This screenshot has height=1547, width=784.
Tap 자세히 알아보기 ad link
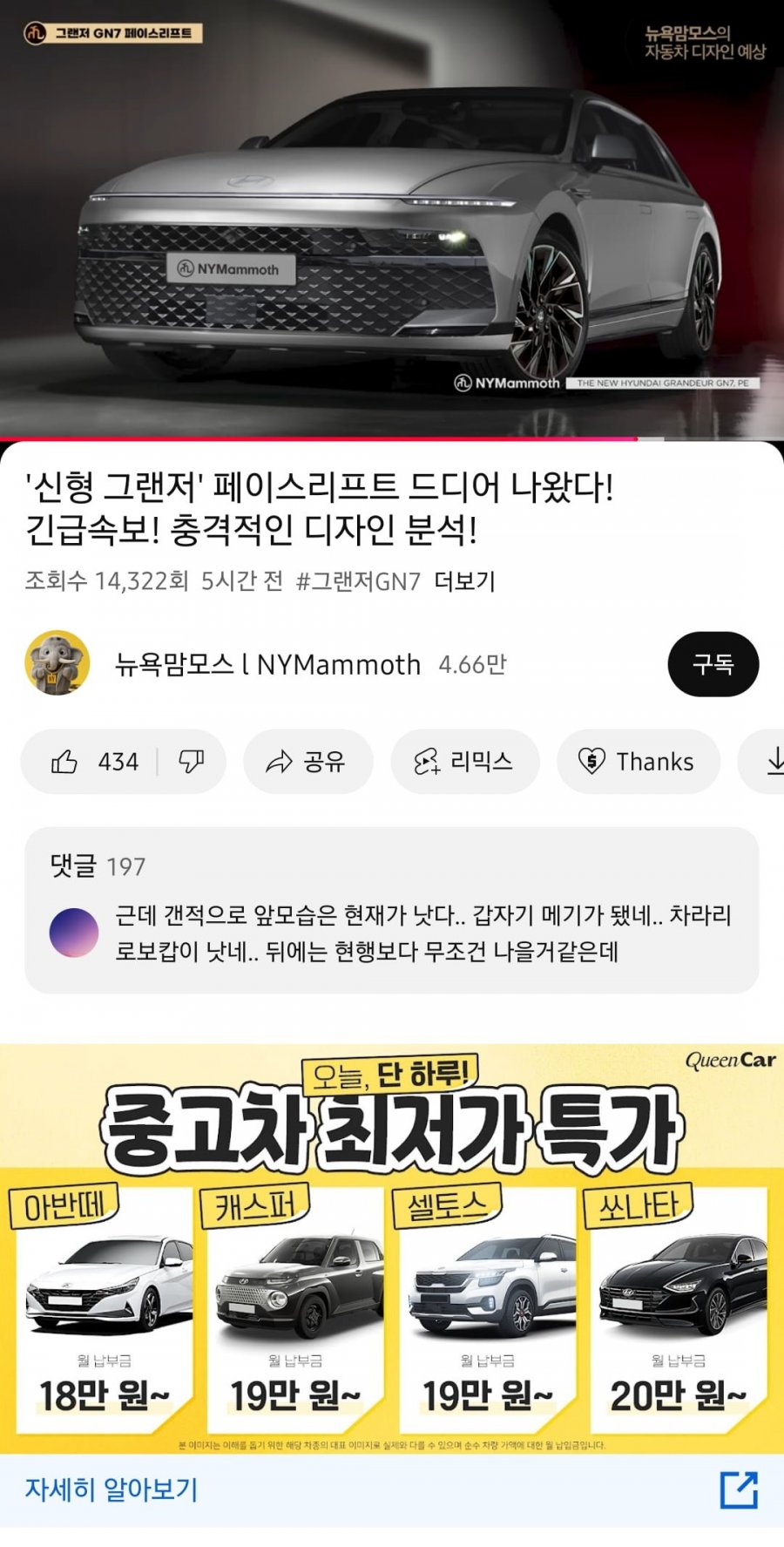click(112, 1489)
